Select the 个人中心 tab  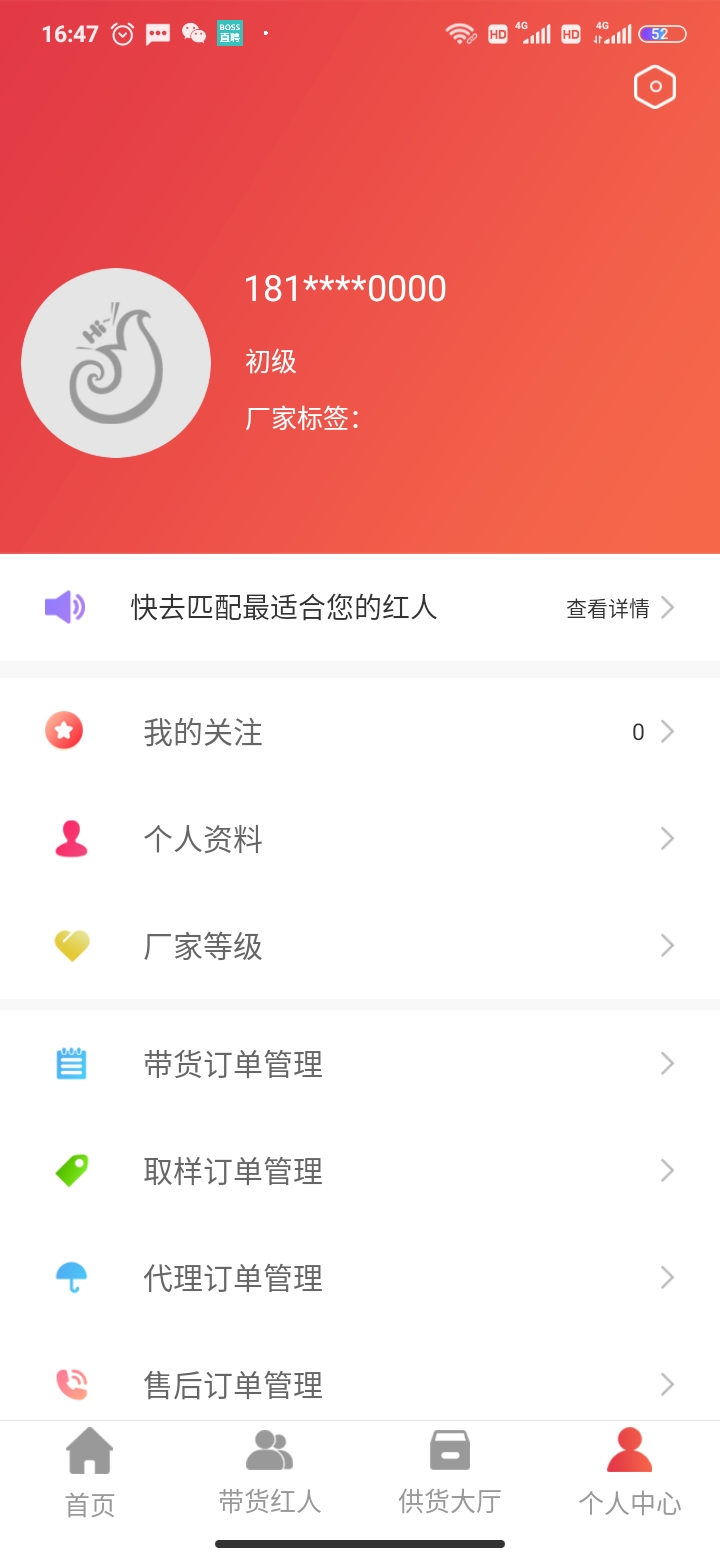(x=630, y=1472)
